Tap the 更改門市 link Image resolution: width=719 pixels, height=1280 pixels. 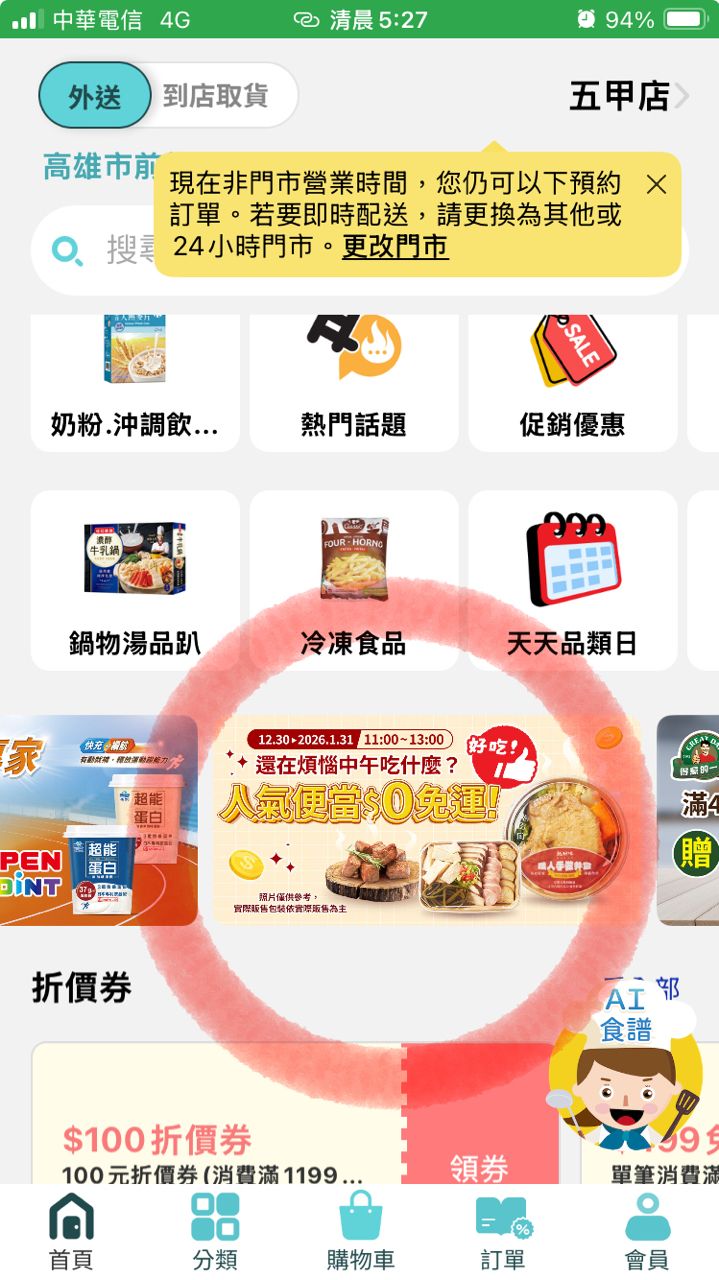click(395, 246)
